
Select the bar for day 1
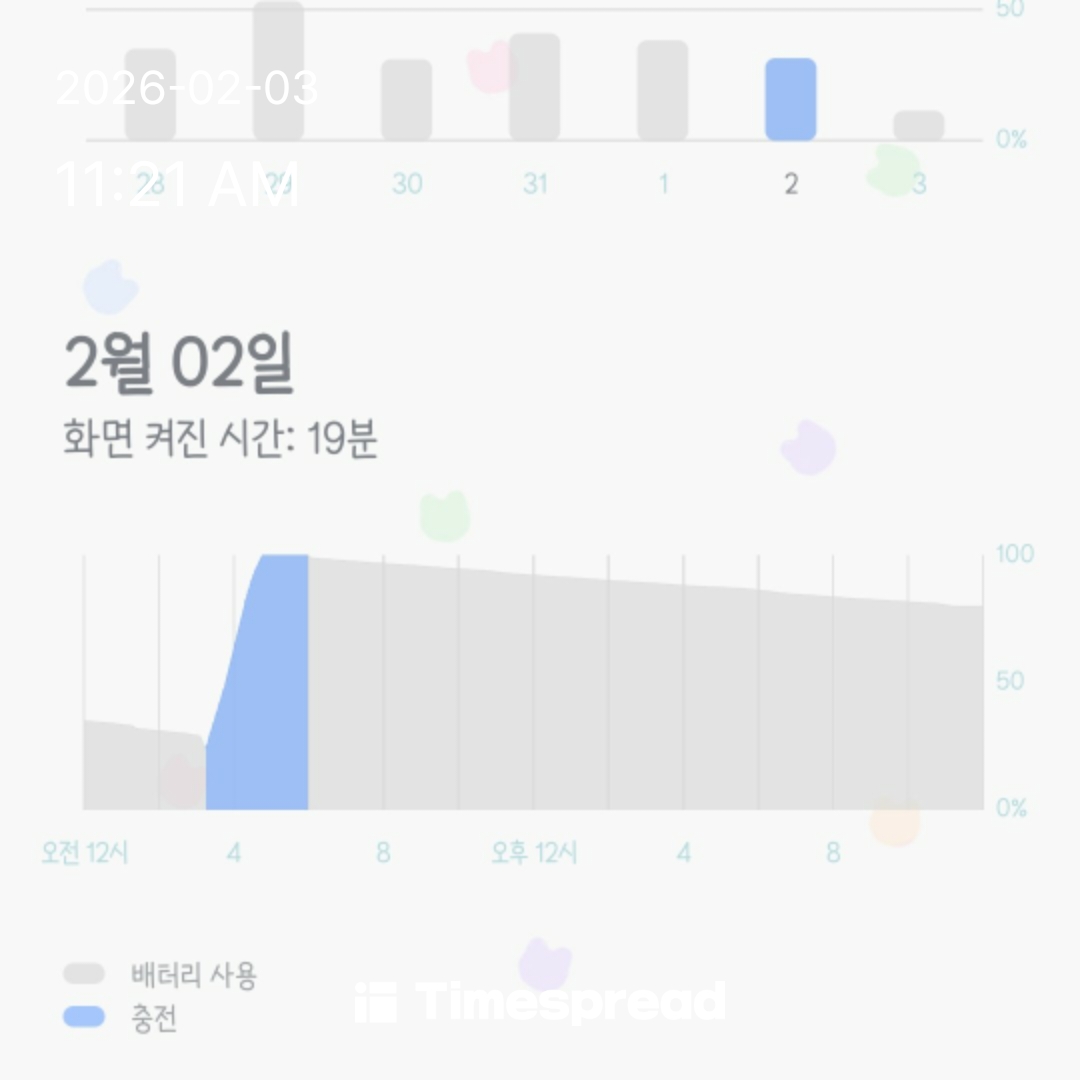tap(662, 91)
